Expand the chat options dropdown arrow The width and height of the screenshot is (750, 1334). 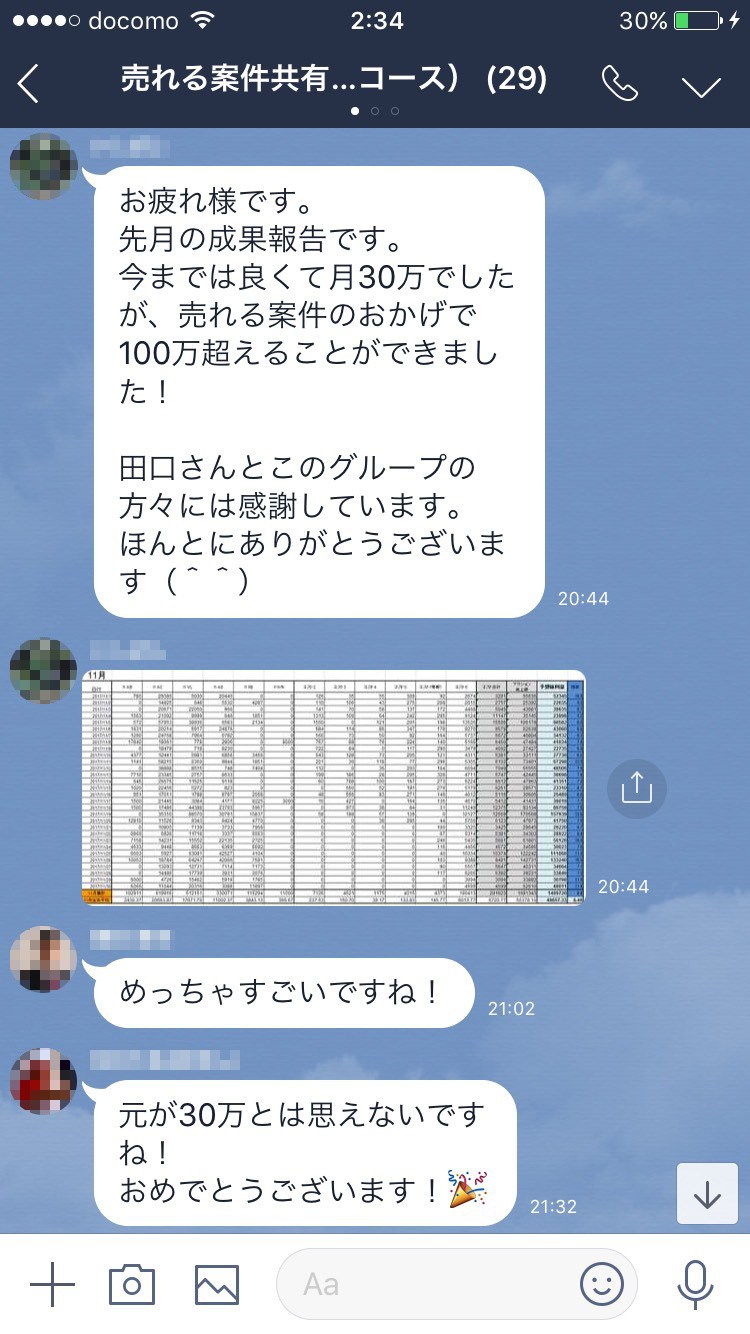click(x=701, y=86)
